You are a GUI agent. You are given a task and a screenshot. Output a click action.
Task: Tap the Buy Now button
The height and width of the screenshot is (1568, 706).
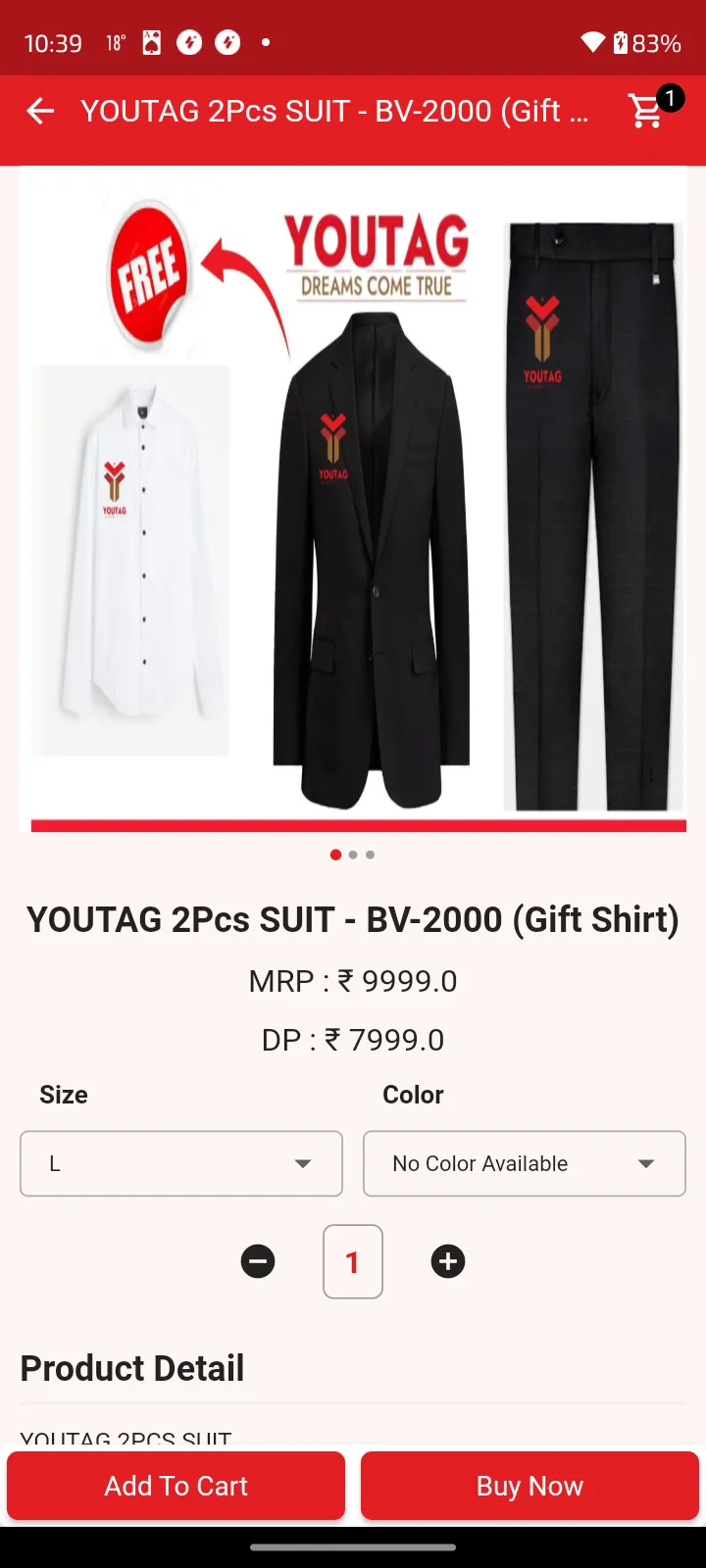click(529, 1486)
